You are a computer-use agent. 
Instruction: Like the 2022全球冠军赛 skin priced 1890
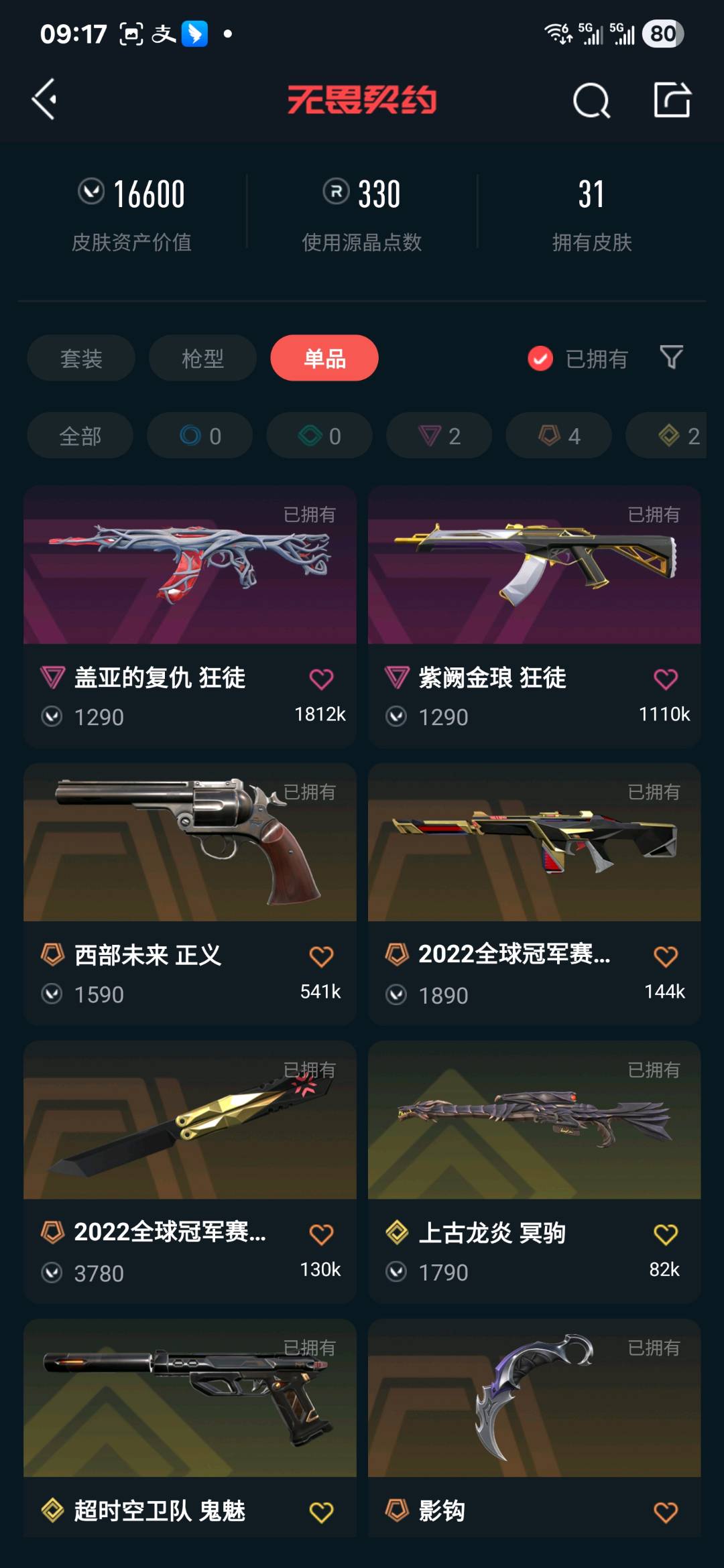point(665,956)
